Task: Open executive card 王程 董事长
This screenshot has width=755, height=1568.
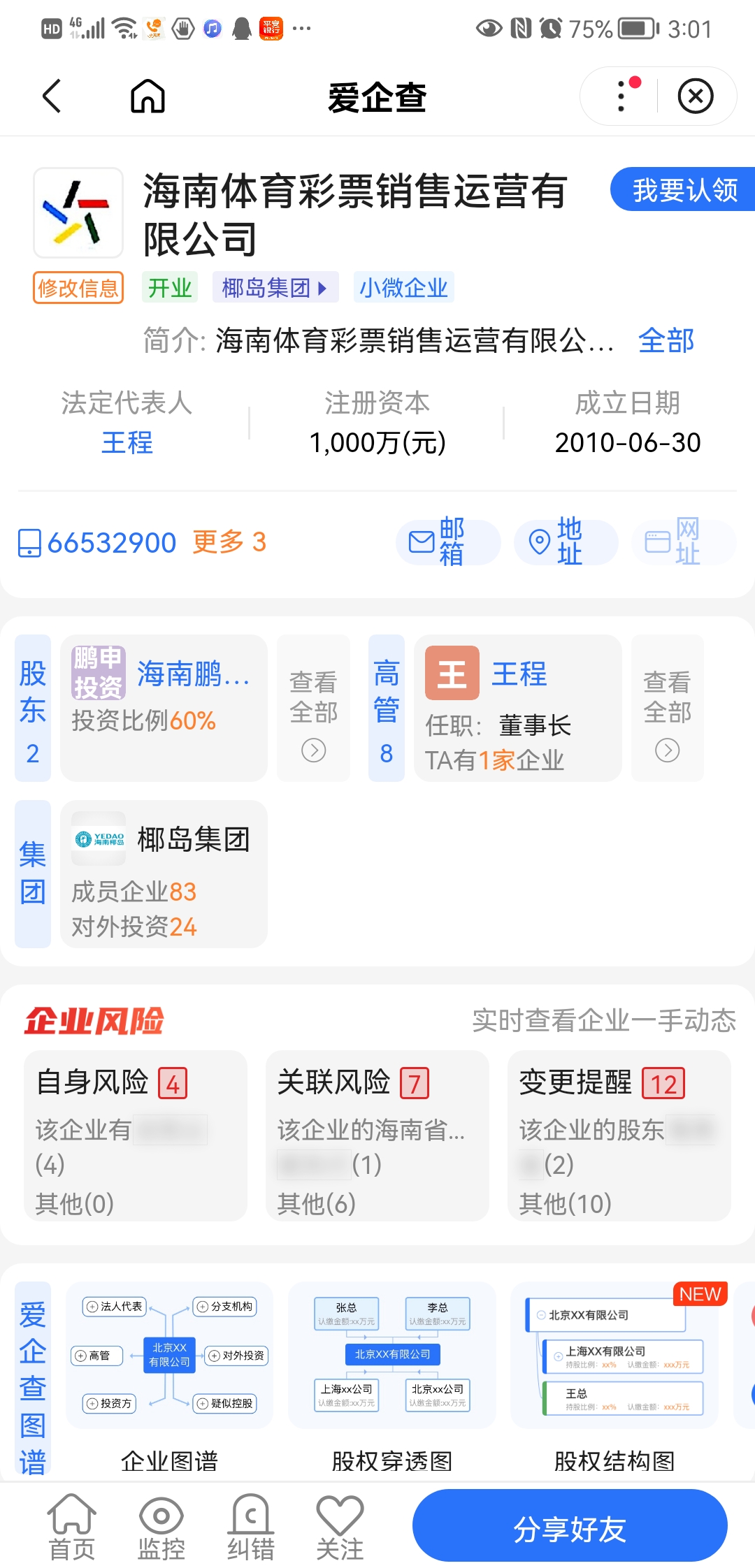Action: pos(517,708)
